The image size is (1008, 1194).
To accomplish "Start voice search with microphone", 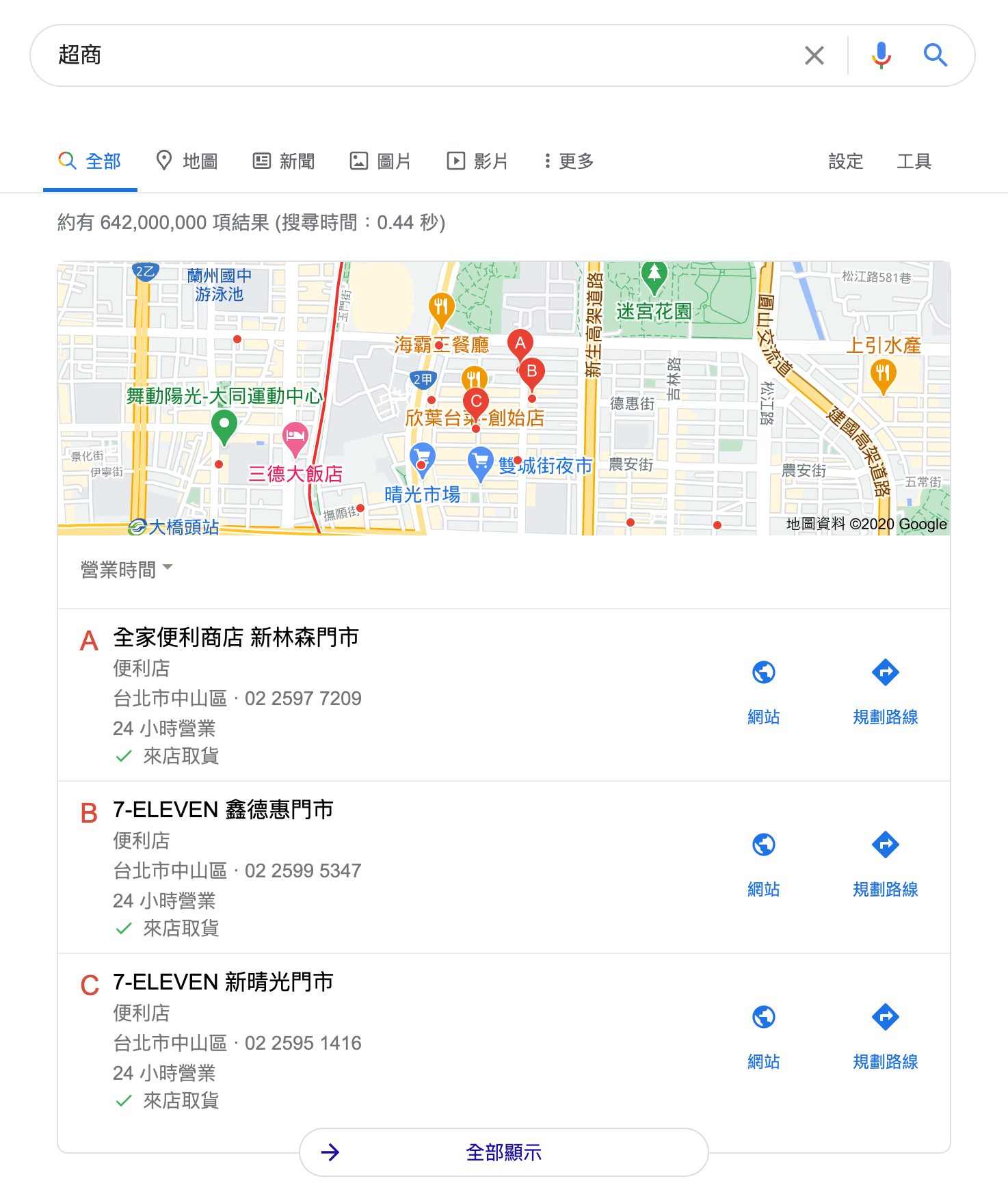I will (881, 55).
